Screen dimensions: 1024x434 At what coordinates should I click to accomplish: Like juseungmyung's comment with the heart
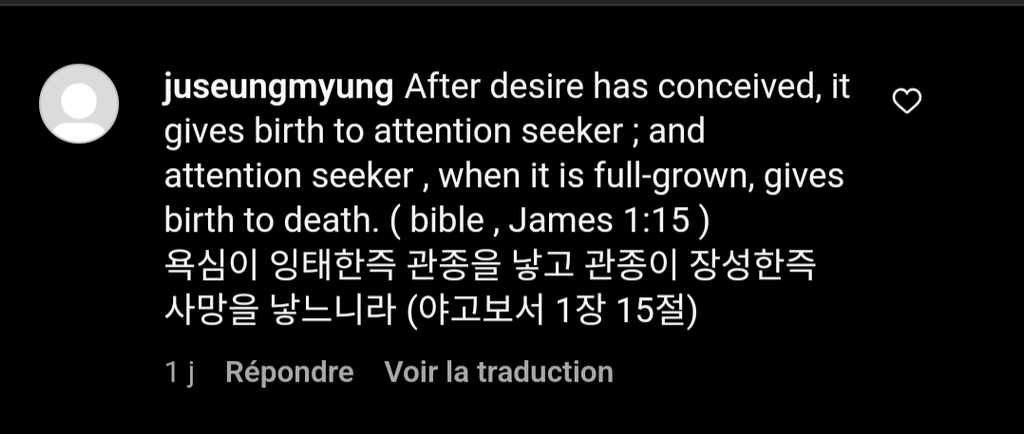906,101
